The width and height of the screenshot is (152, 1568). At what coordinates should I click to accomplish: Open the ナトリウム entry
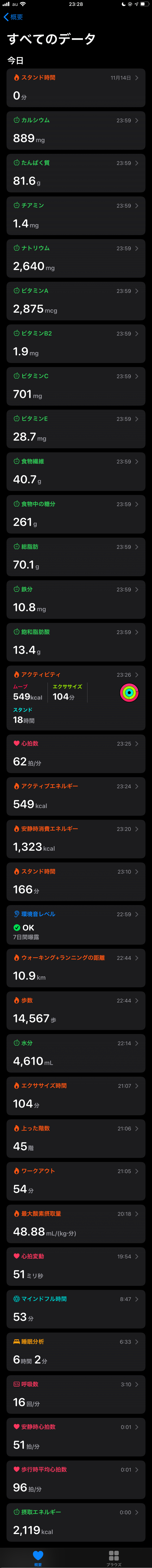tap(76, 257)
